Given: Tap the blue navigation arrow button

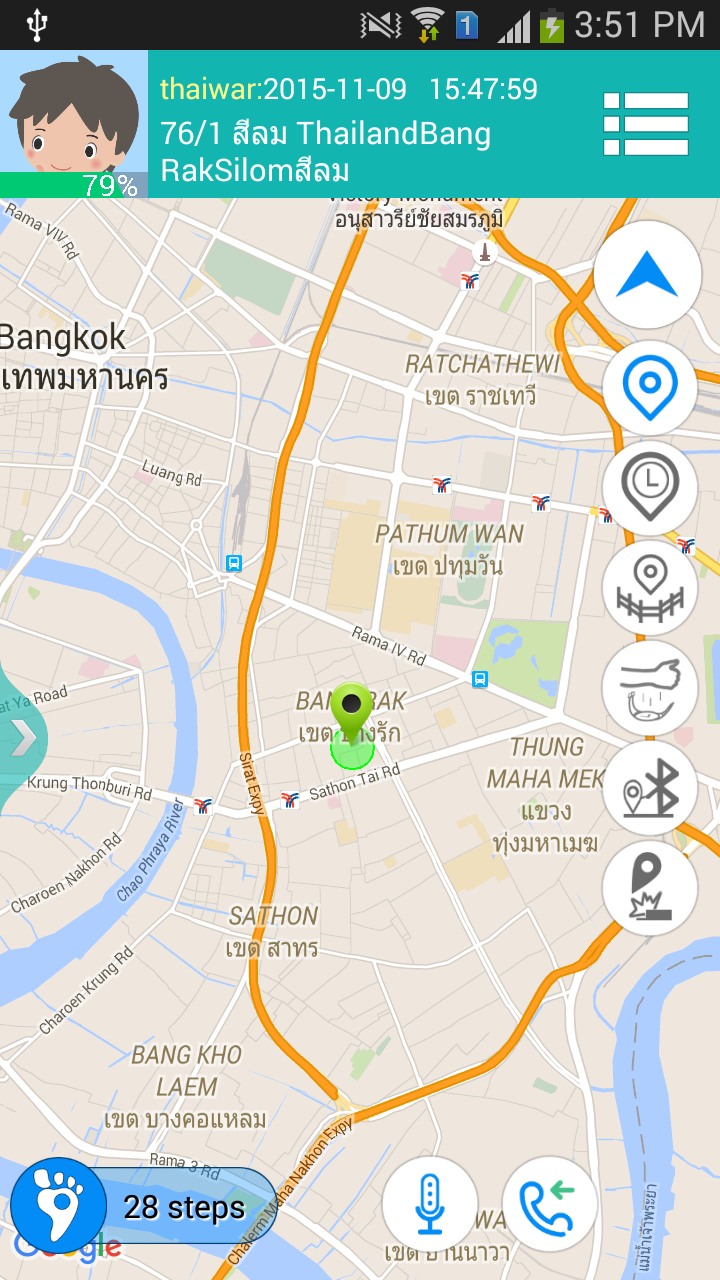Looking at the screenshot, I should pos(647,274).
